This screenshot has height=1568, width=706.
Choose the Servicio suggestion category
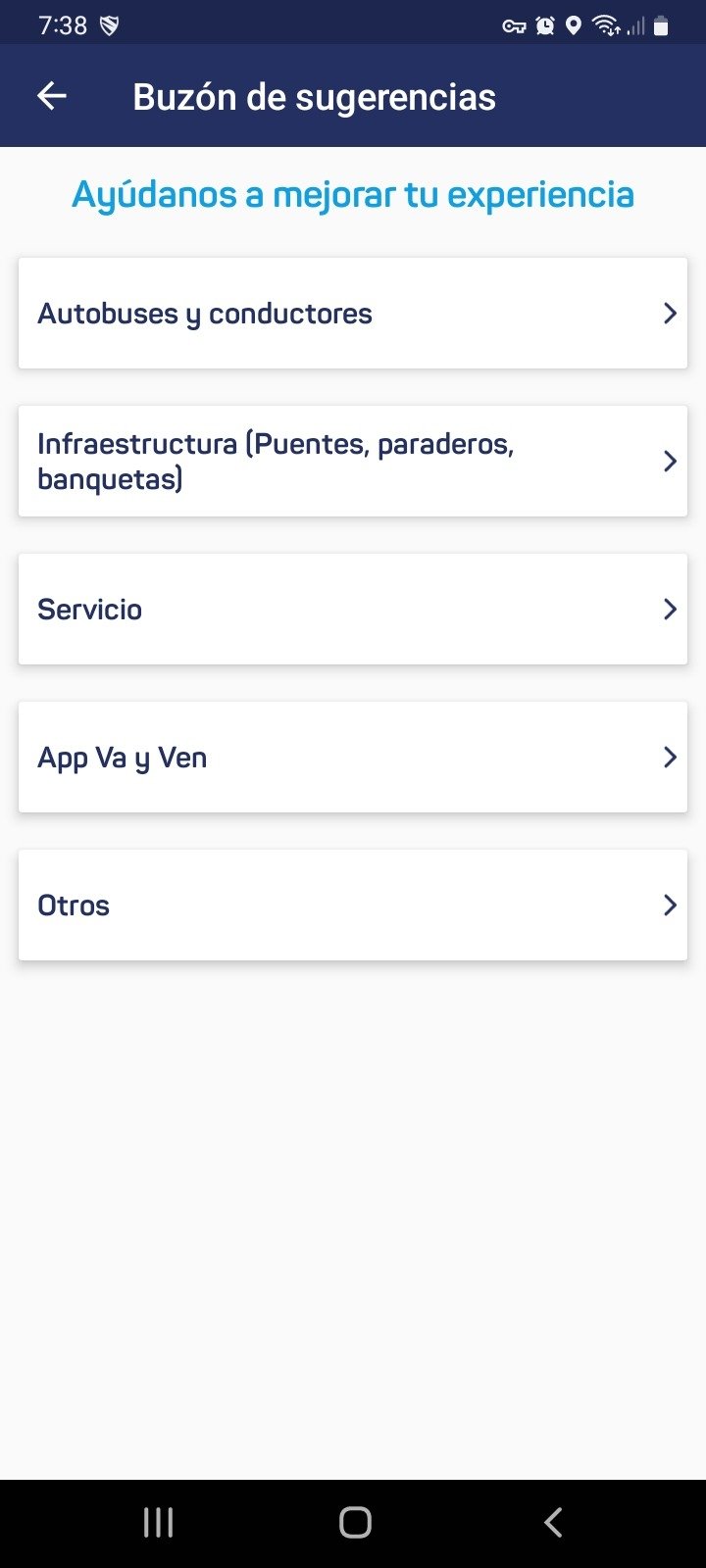[x=353, y=610]
